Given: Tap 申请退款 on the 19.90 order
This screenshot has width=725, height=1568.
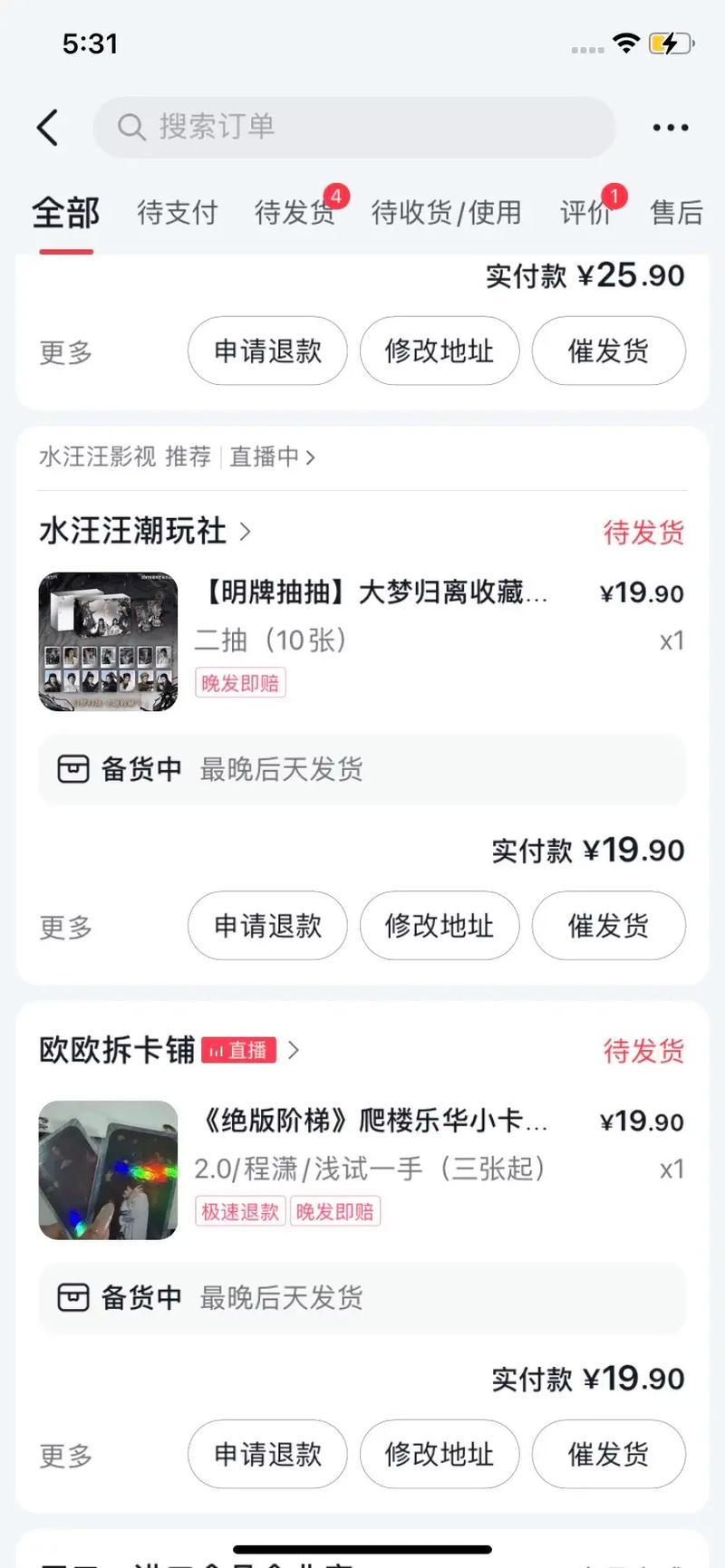Looking at the screenshot, I should point(266,926).
